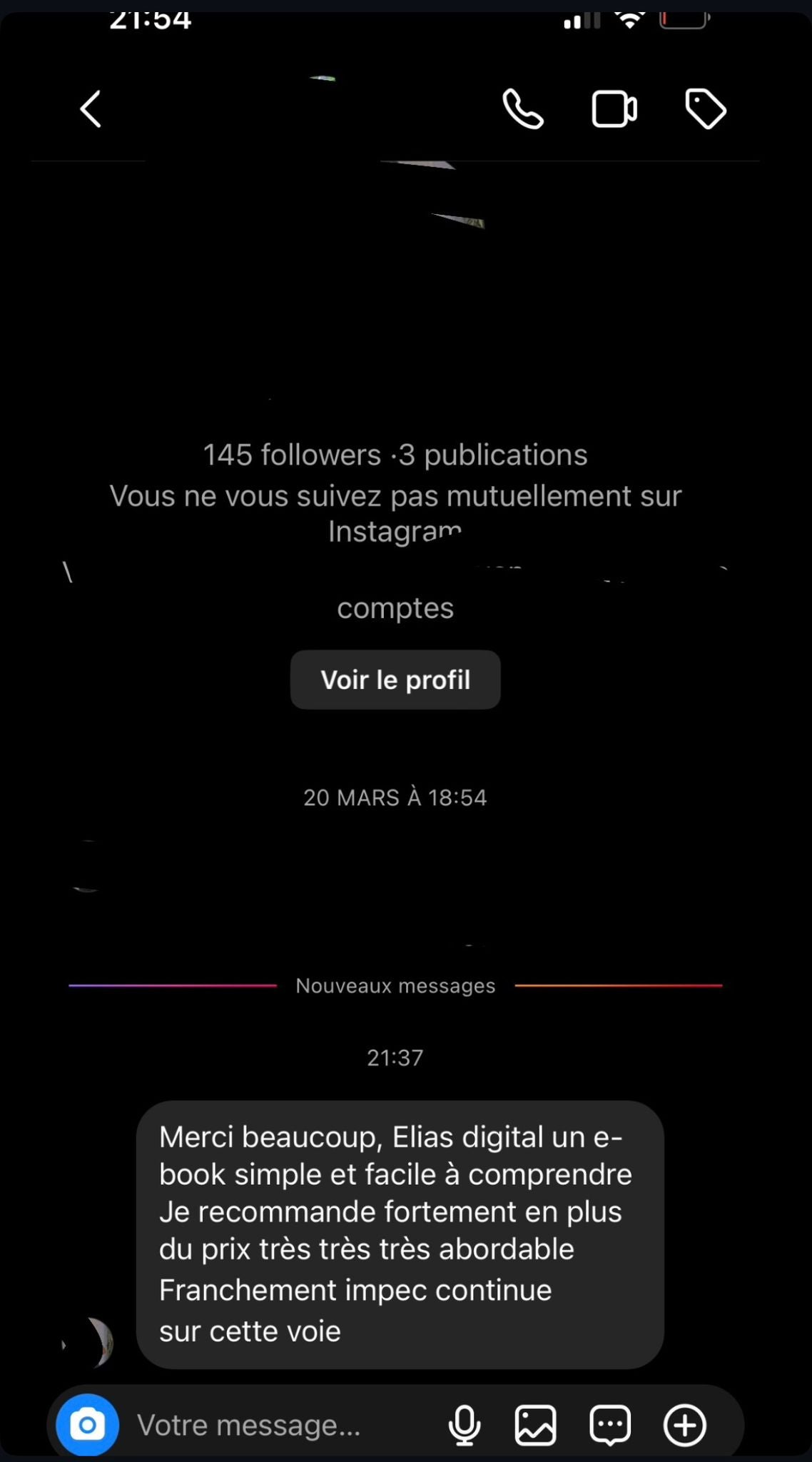
Task: Open the plus more options button
Action: 685,1425
